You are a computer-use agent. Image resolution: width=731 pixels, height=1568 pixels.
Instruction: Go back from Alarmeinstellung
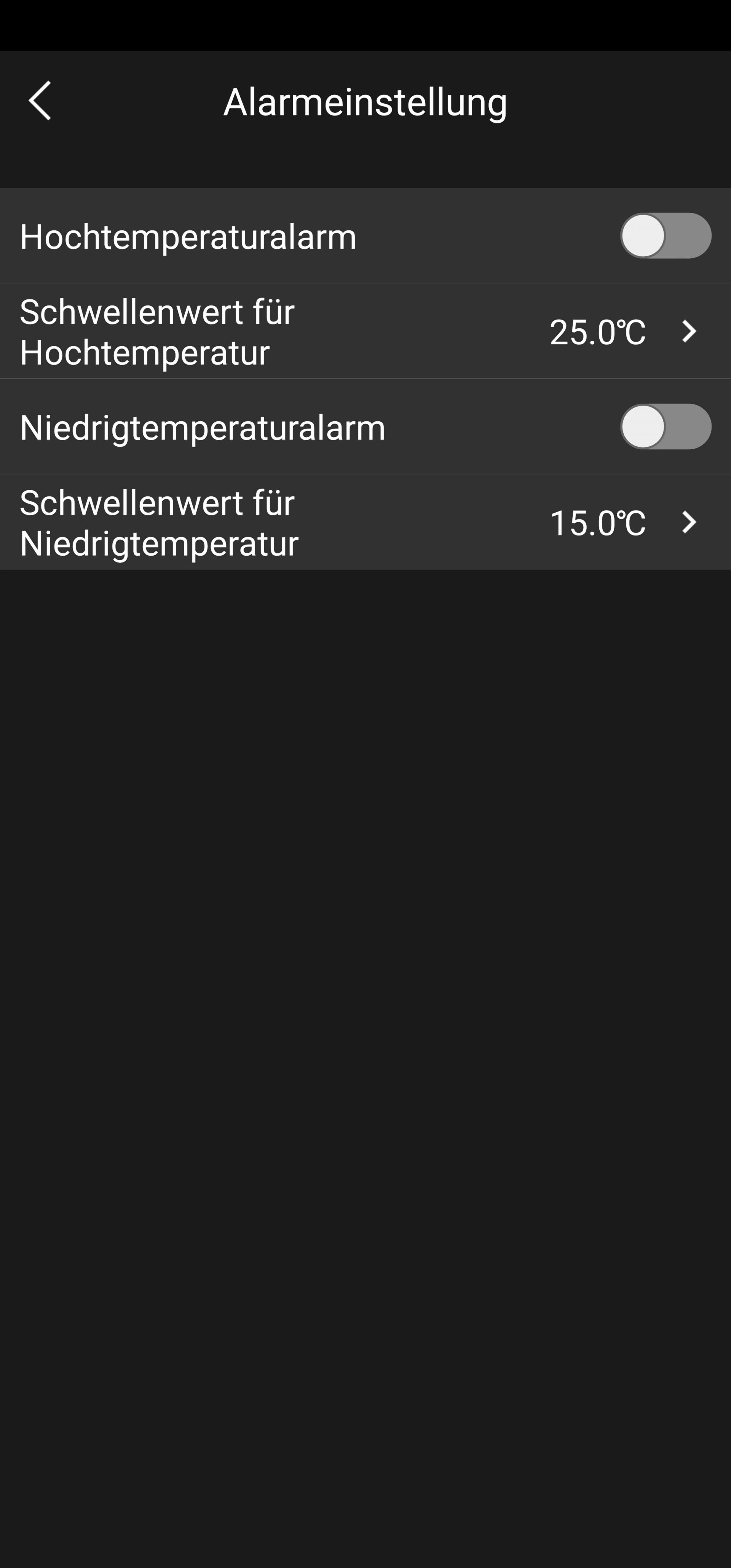[x=40, y=101]
